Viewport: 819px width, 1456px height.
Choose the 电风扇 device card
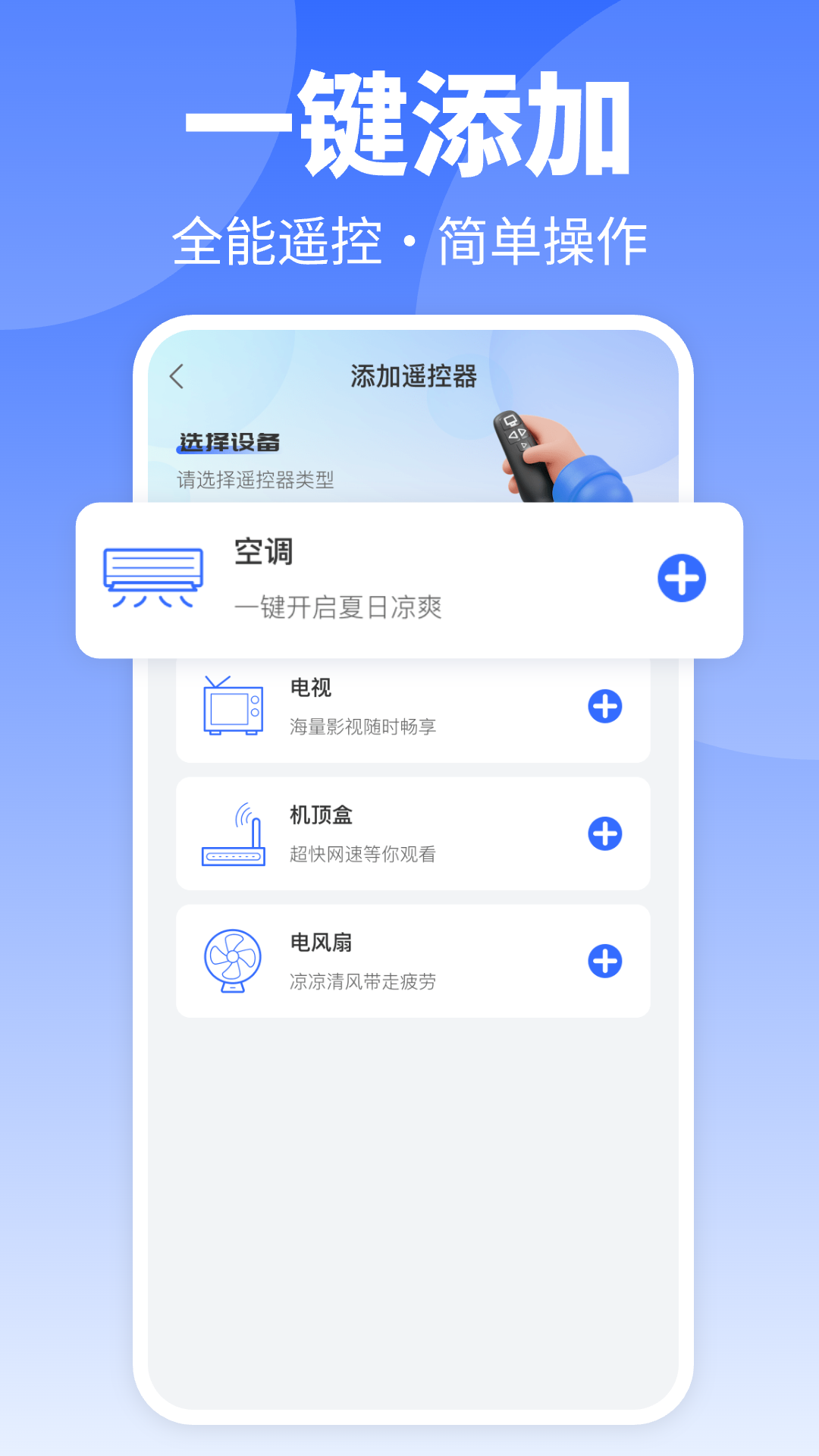coord(413,960)
